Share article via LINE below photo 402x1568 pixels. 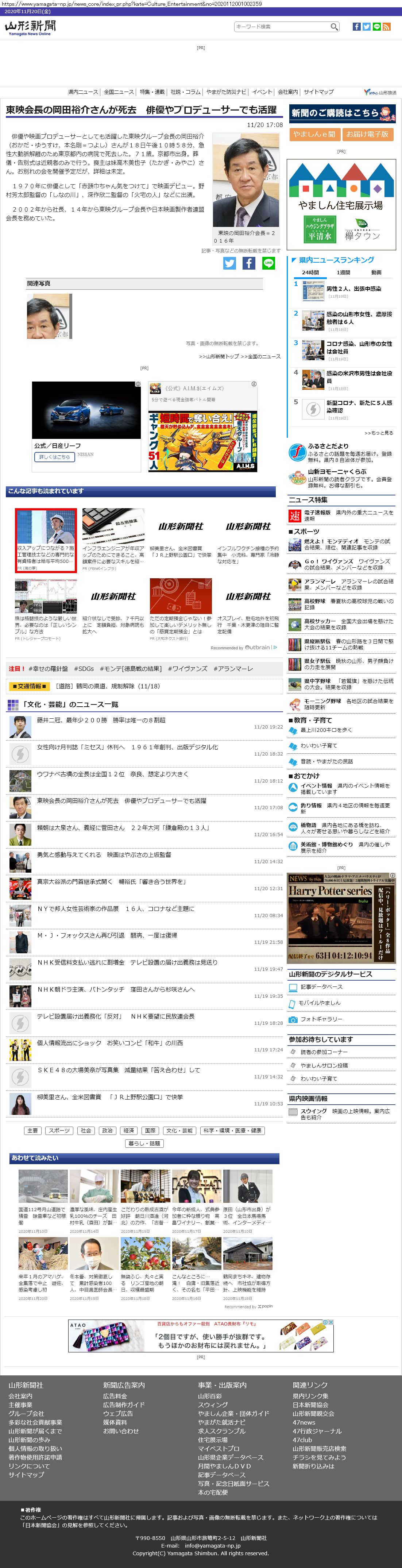pos(268,263)
